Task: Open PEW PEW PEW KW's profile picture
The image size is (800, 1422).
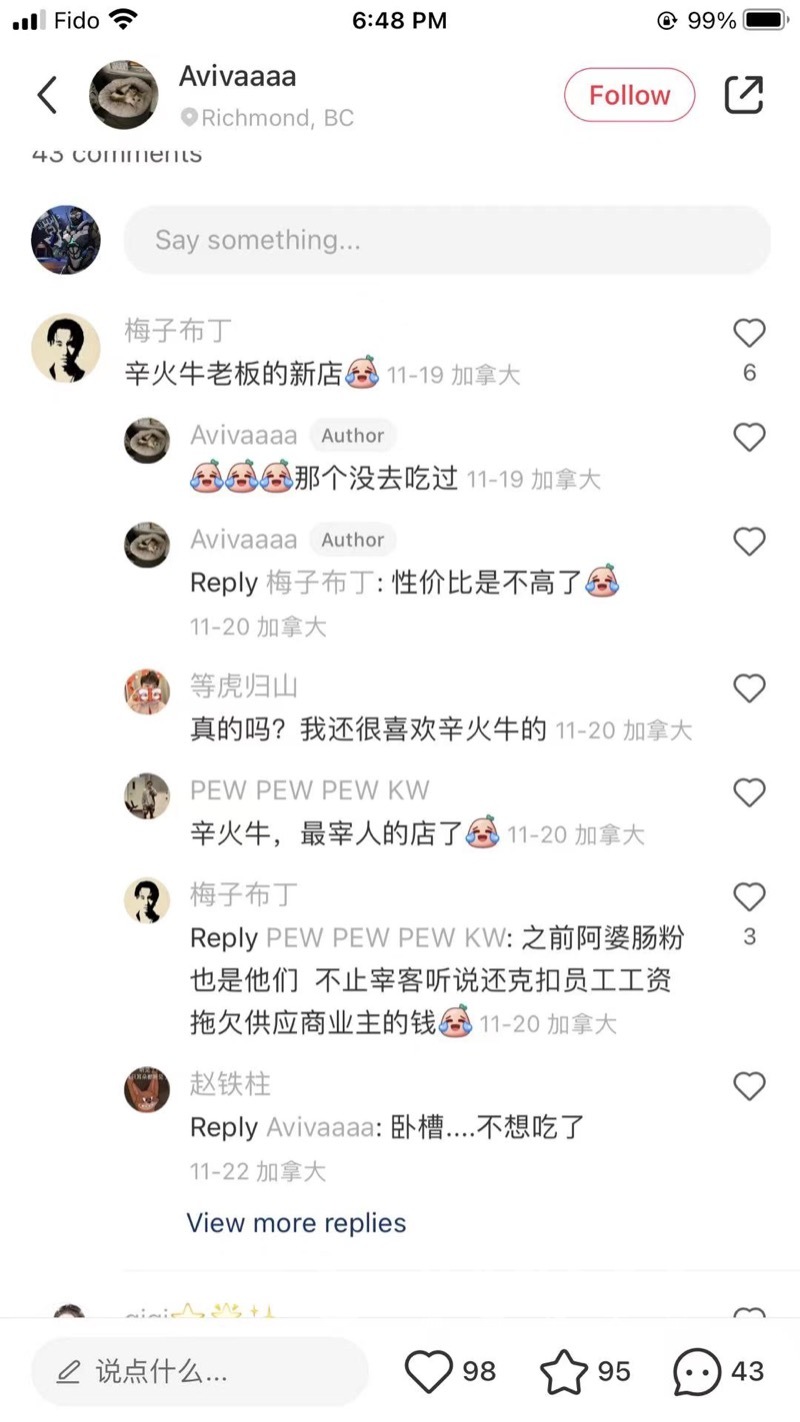Action: [147, 796]
